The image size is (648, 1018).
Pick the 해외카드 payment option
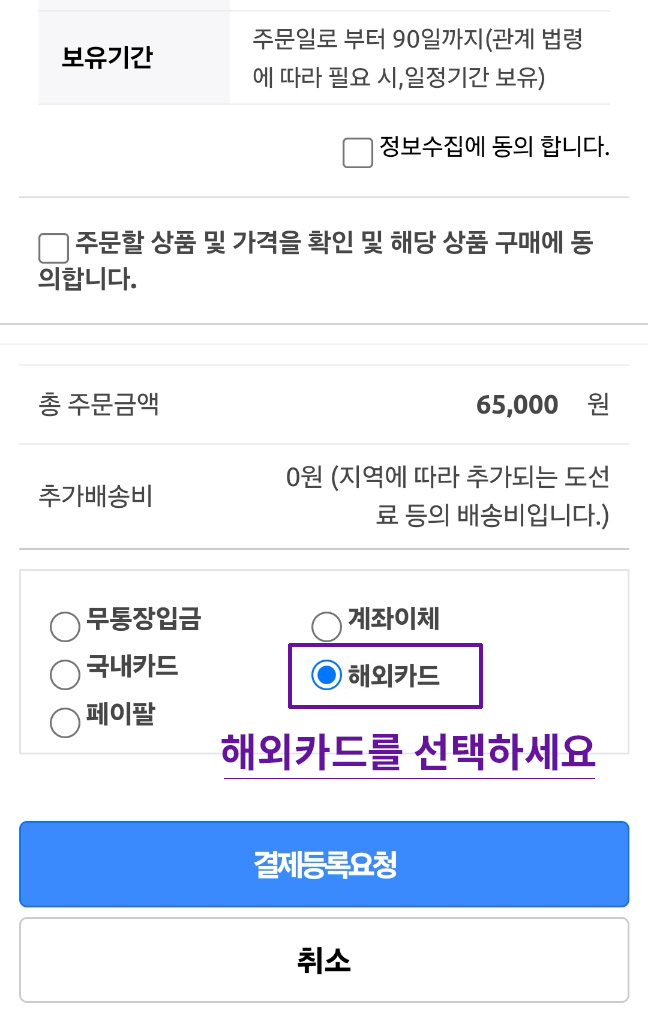coord(326,676)
